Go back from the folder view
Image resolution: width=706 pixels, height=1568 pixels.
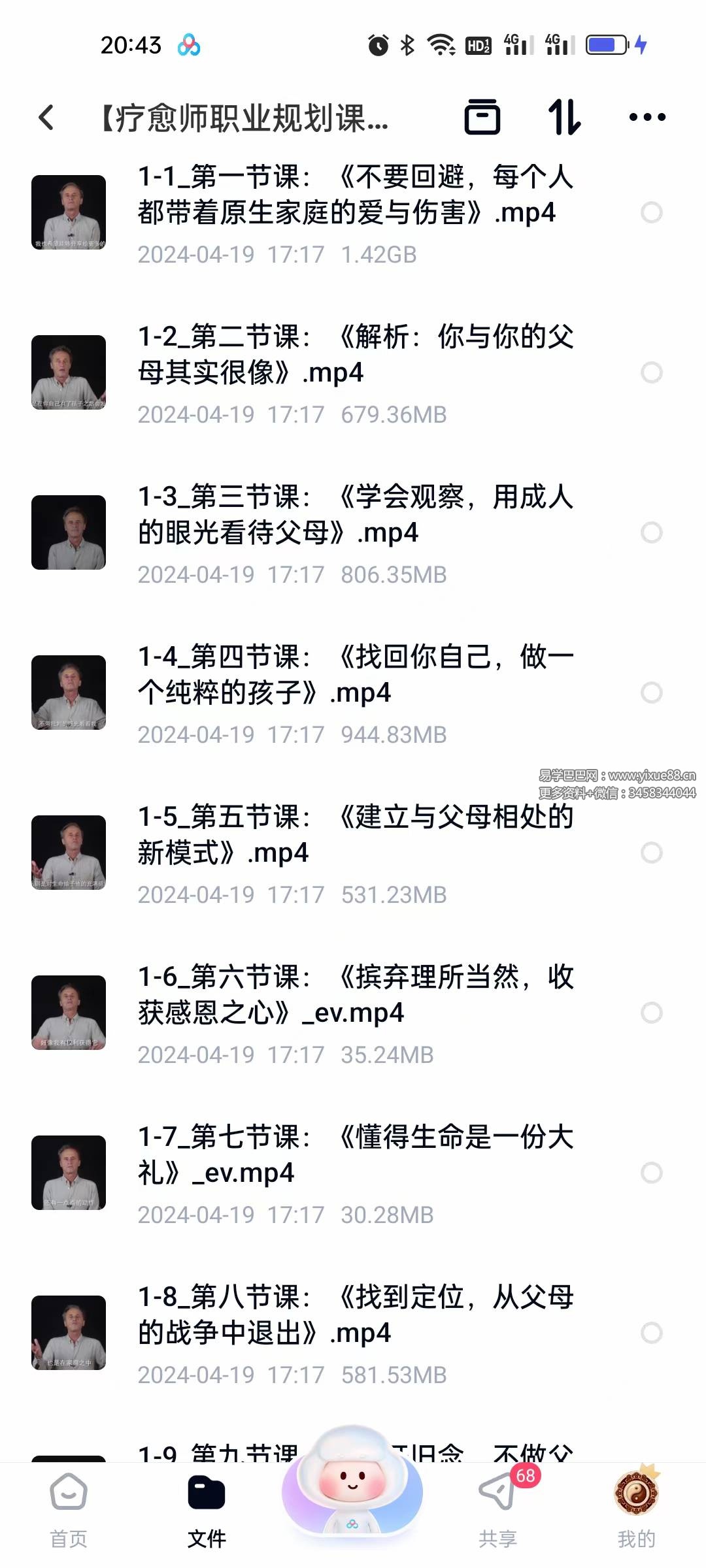(x=46, y=118)
